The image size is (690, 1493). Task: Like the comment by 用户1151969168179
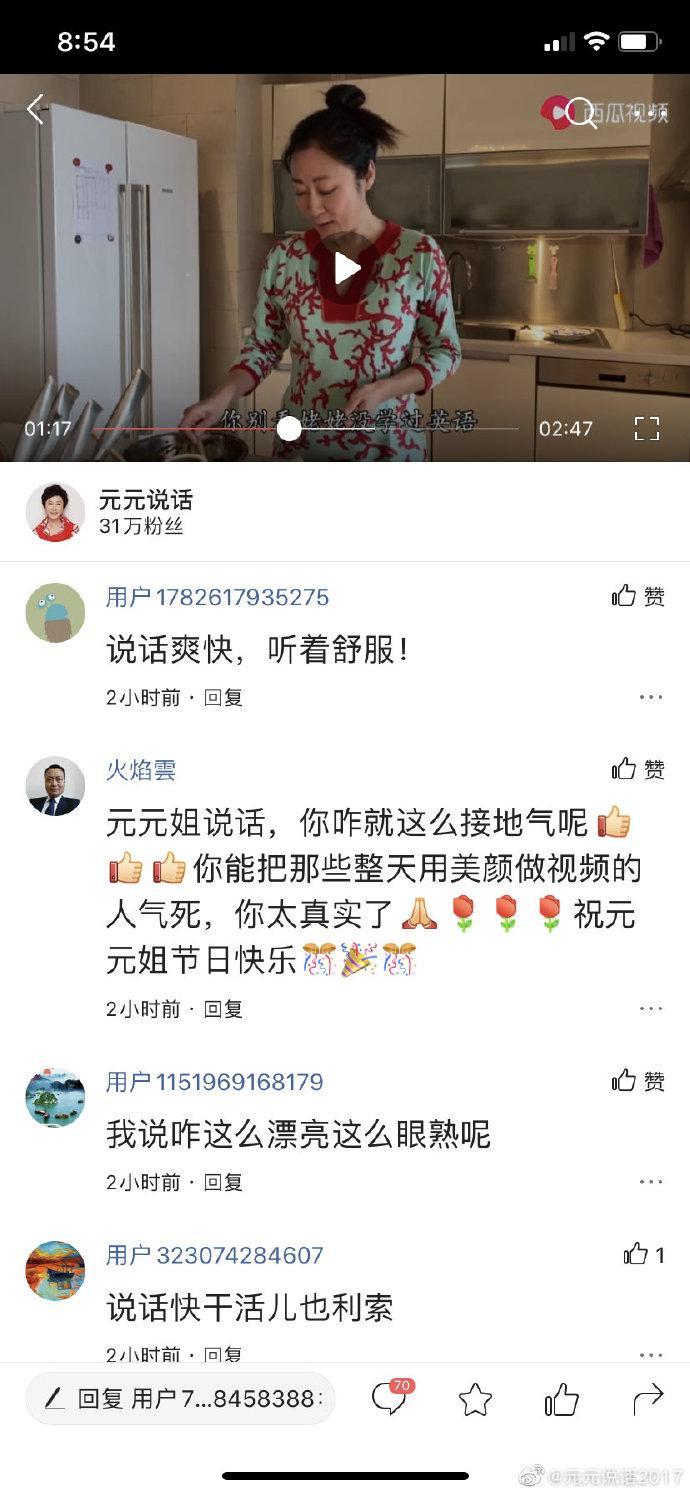click(638, 1081)
